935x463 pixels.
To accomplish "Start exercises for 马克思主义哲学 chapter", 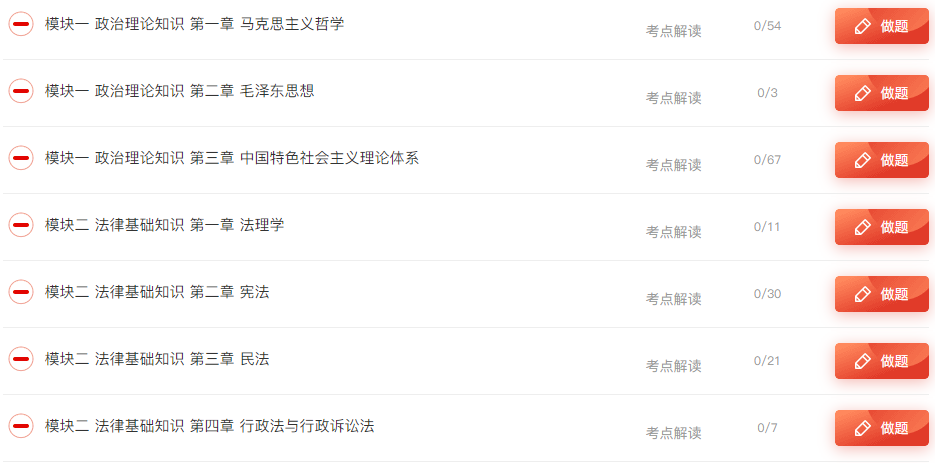I will click(881, 26).
